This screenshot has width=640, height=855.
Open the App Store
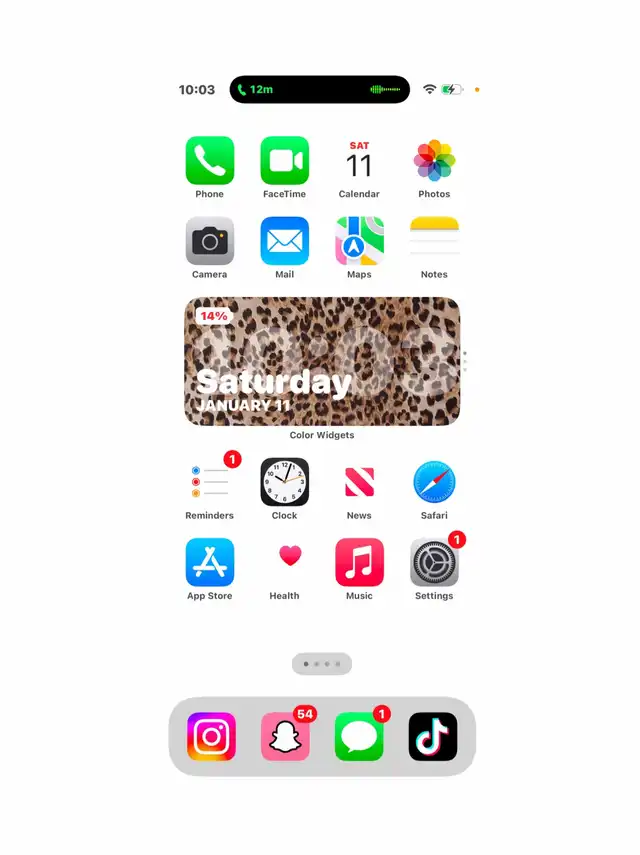[210, 562]
